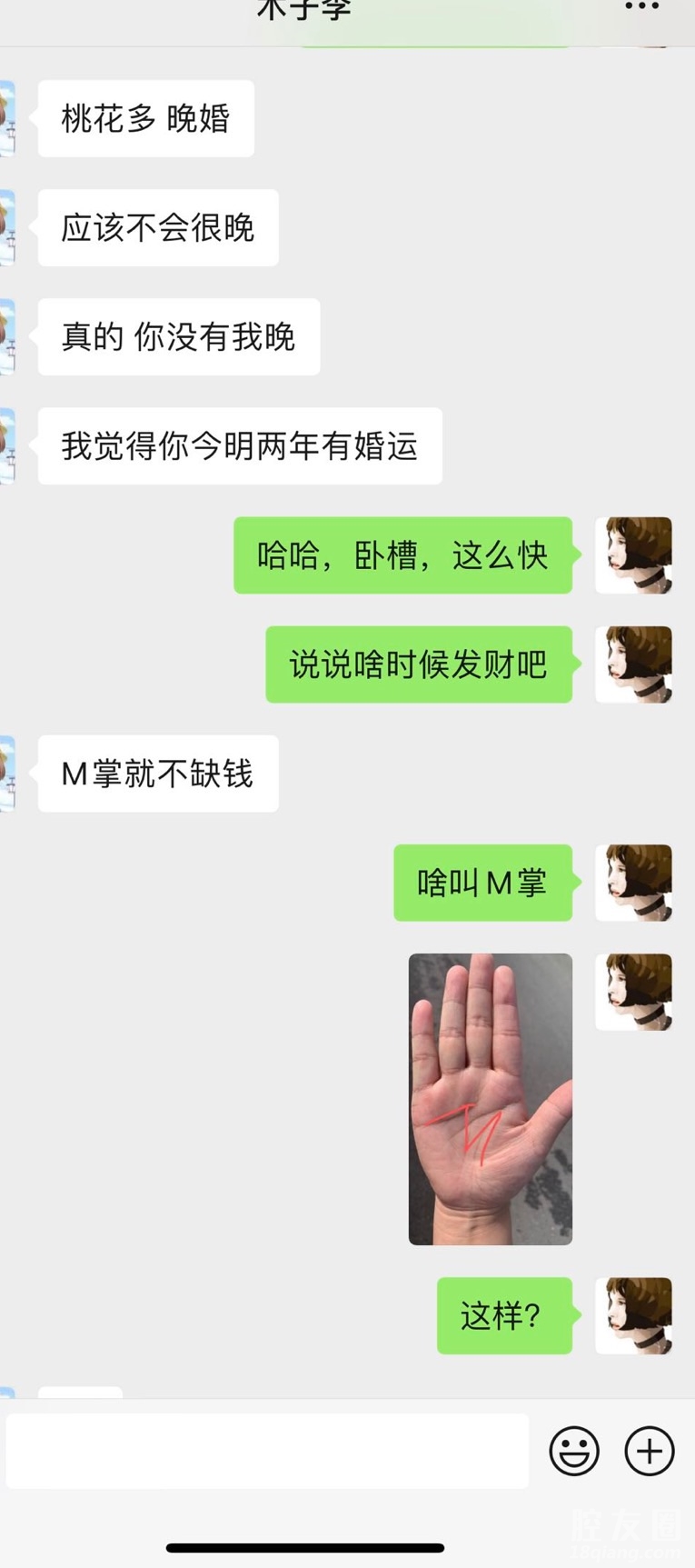Screen dimensions: 695x1568
Task: Tap the message input field
Action: [x=267, y=1450]
